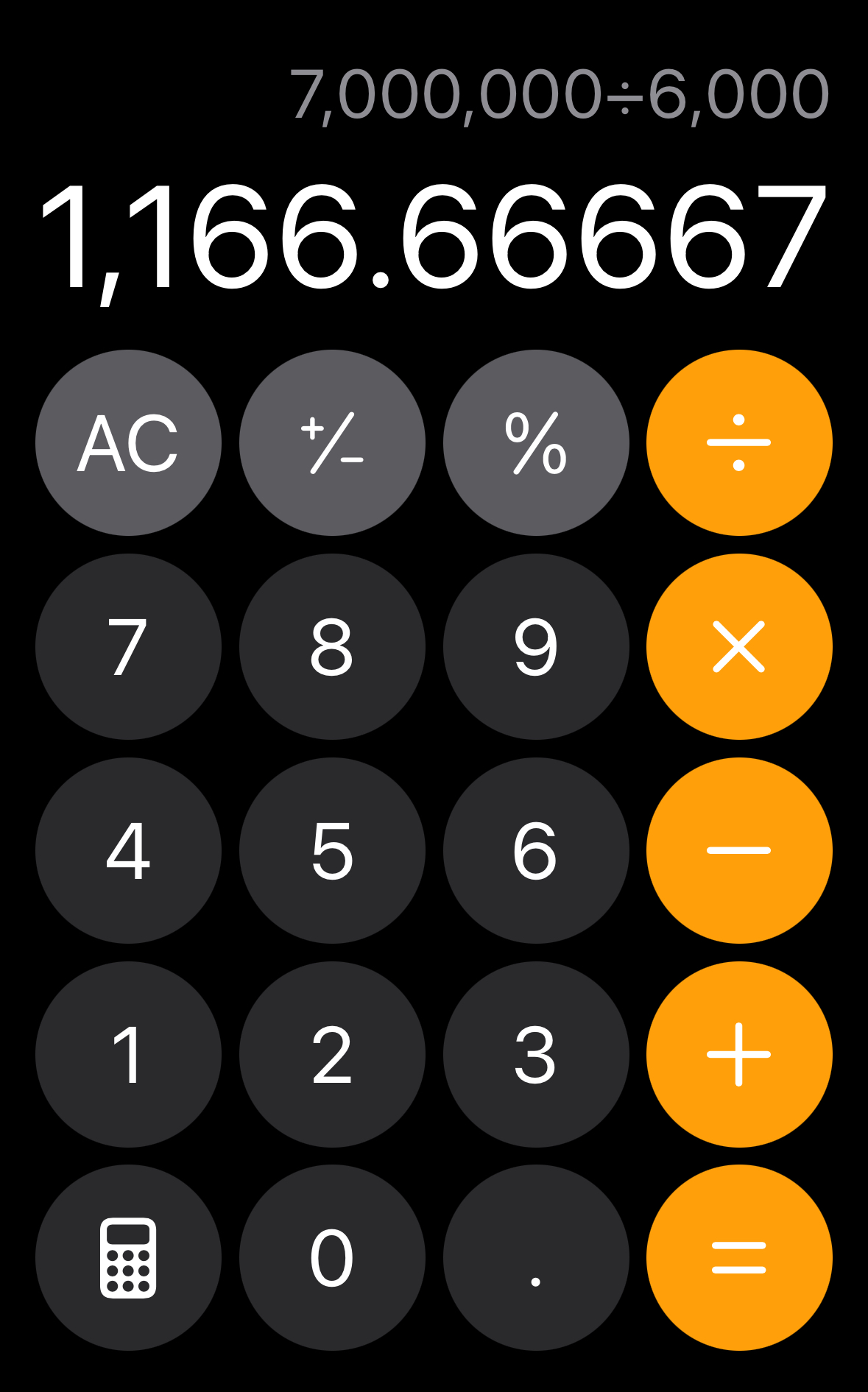Image resolution: width=868 pixels, height=1392 pixels.
Task: Select the divide operator
Action: tap(739, 442)
